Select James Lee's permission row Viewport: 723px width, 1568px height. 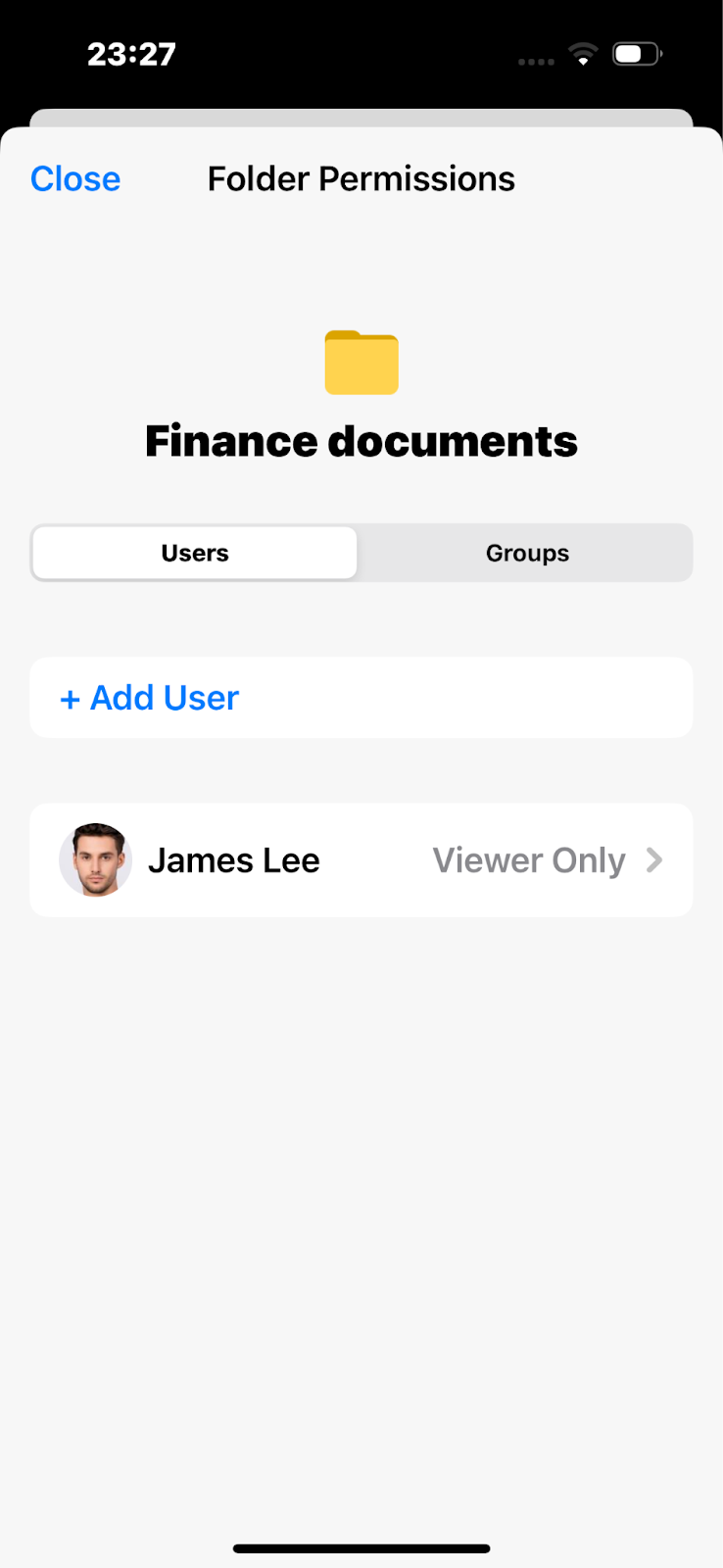361,859
